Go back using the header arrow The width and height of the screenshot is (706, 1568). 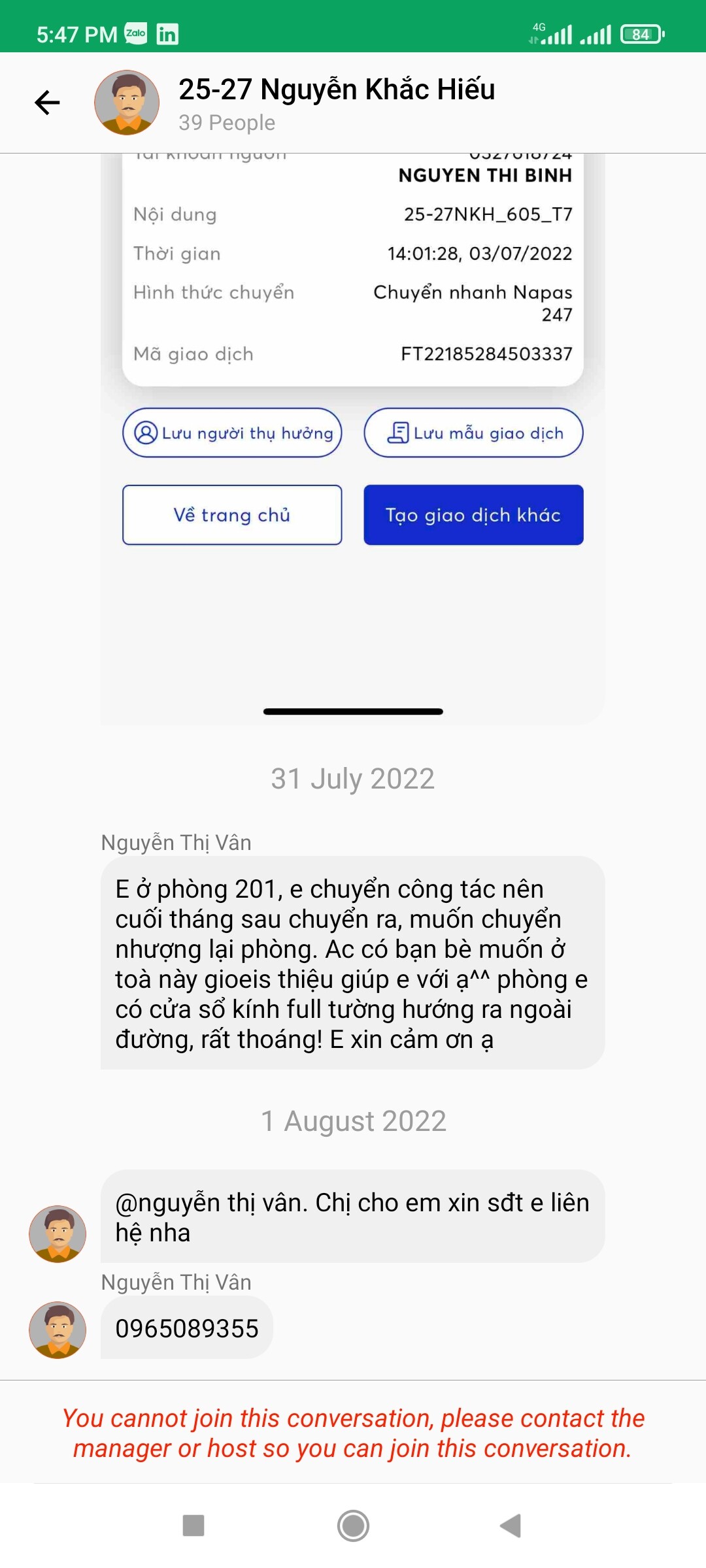coord(47,103)
